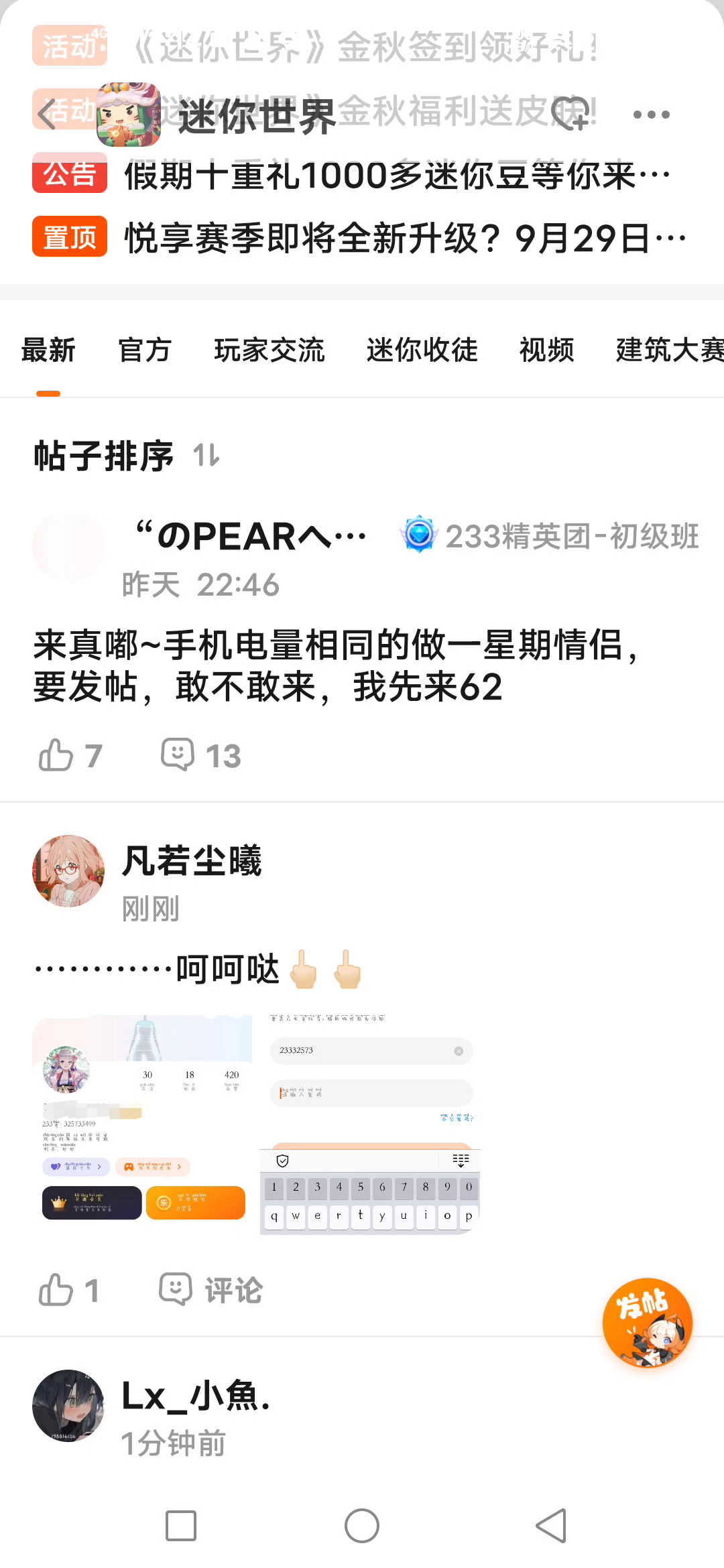
Task: Create a new post with 发帖 button
Action: coord(647,1322)
